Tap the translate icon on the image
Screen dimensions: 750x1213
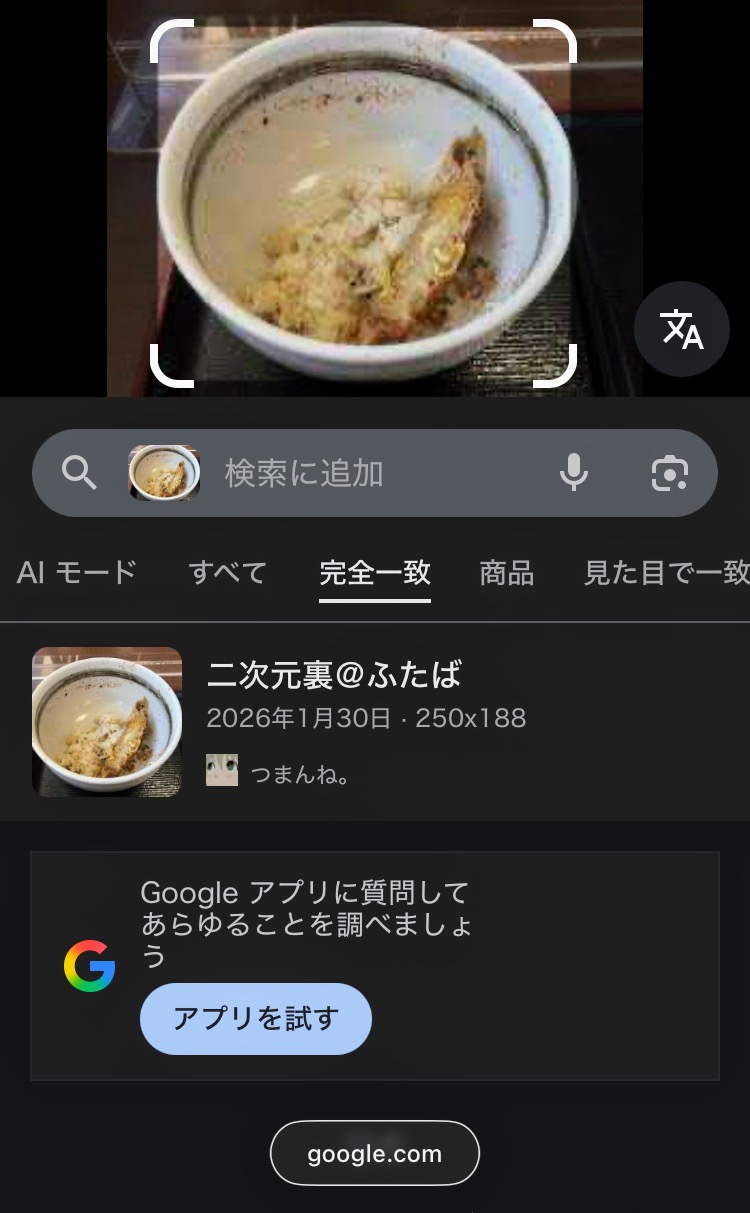(x=682, y=329)
